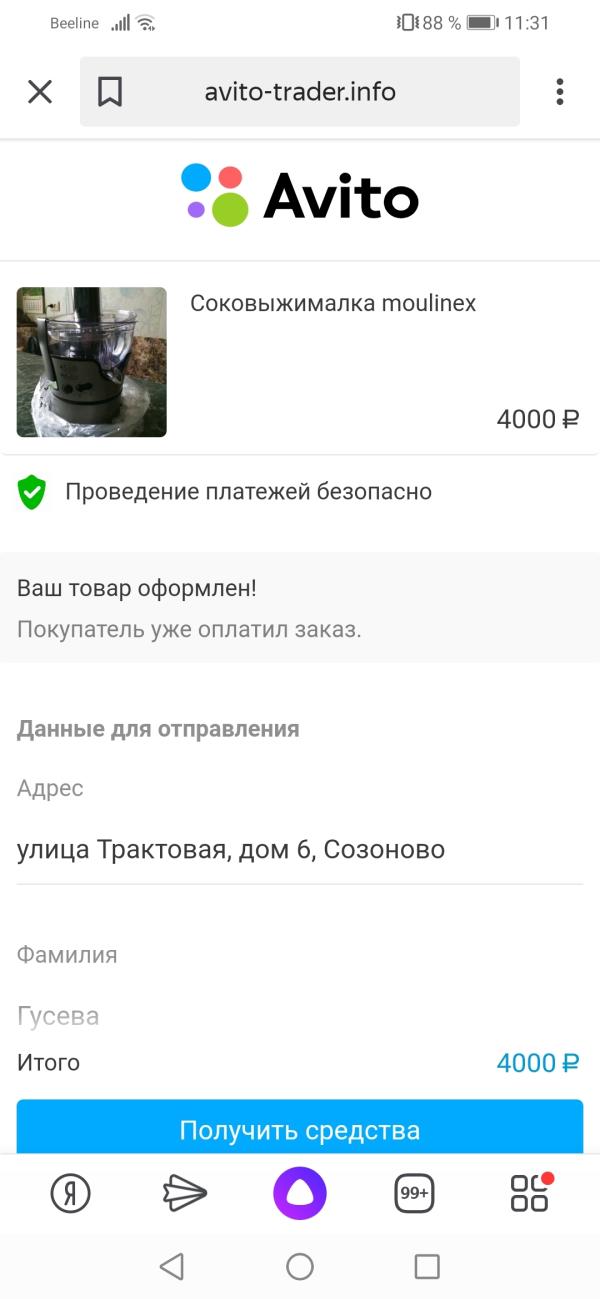Go back with system navigation
600x1299 pixels.
pyautogui.click(x=172, y=1267)
